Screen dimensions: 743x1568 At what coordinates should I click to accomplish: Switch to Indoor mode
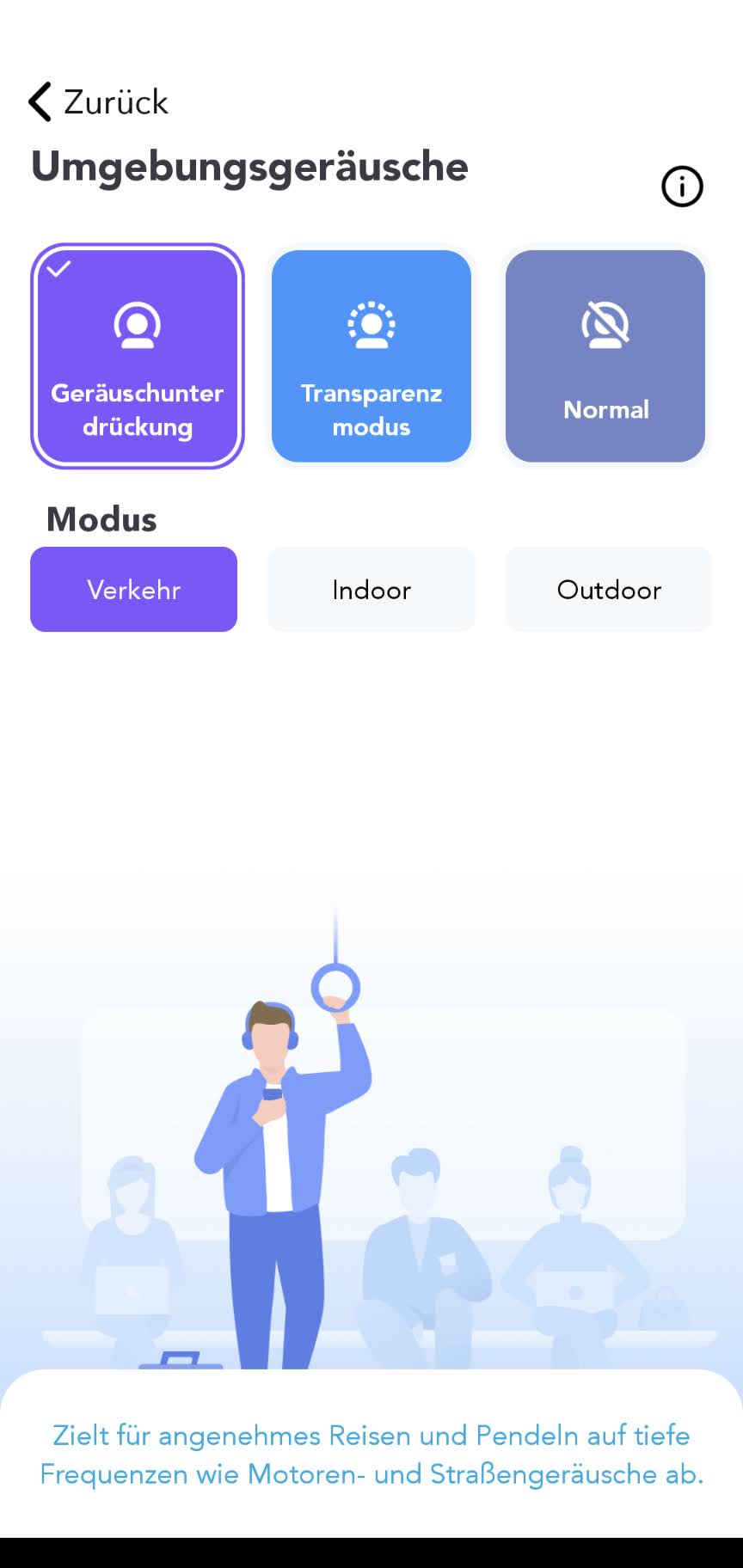(x=371, y=590)
